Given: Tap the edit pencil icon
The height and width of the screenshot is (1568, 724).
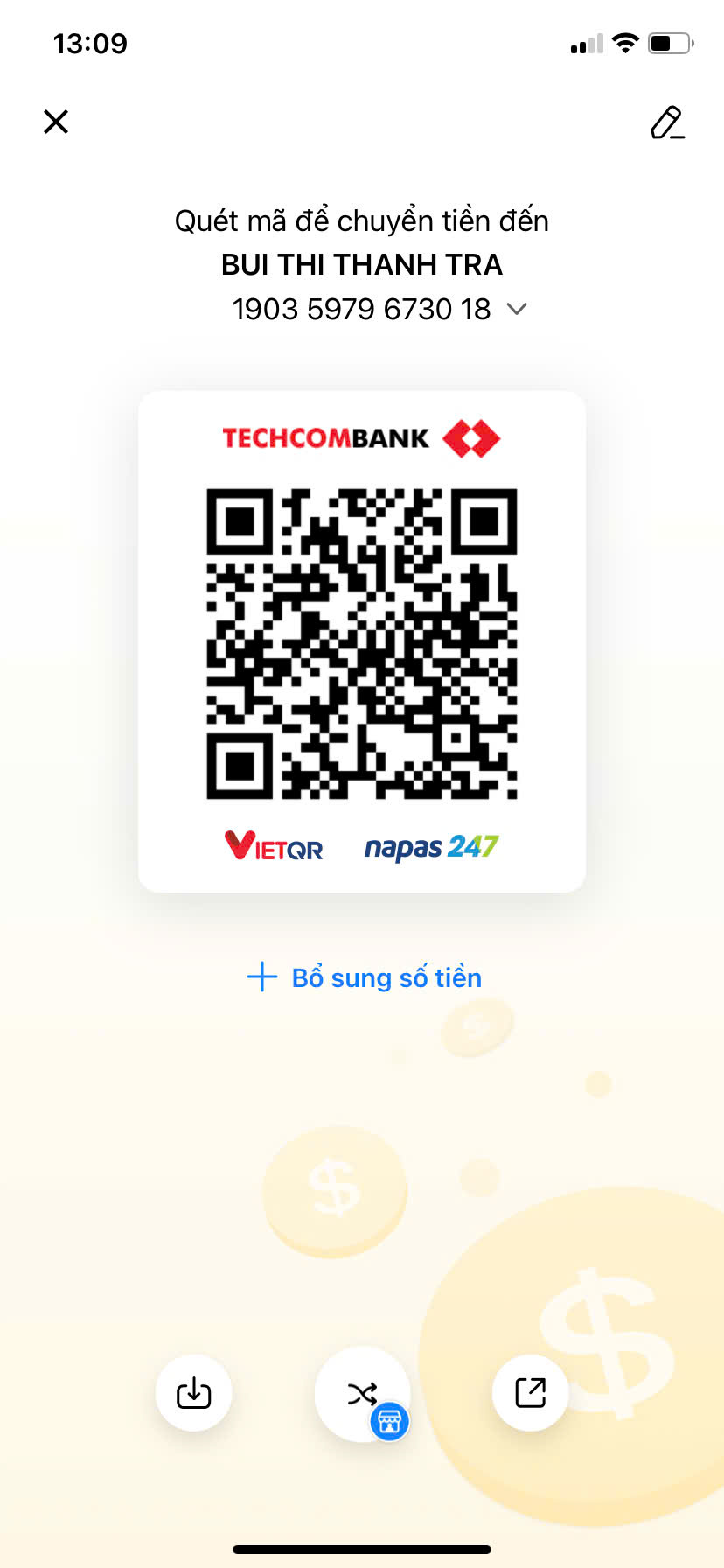Looking at the screenshot, I should 667,123.
